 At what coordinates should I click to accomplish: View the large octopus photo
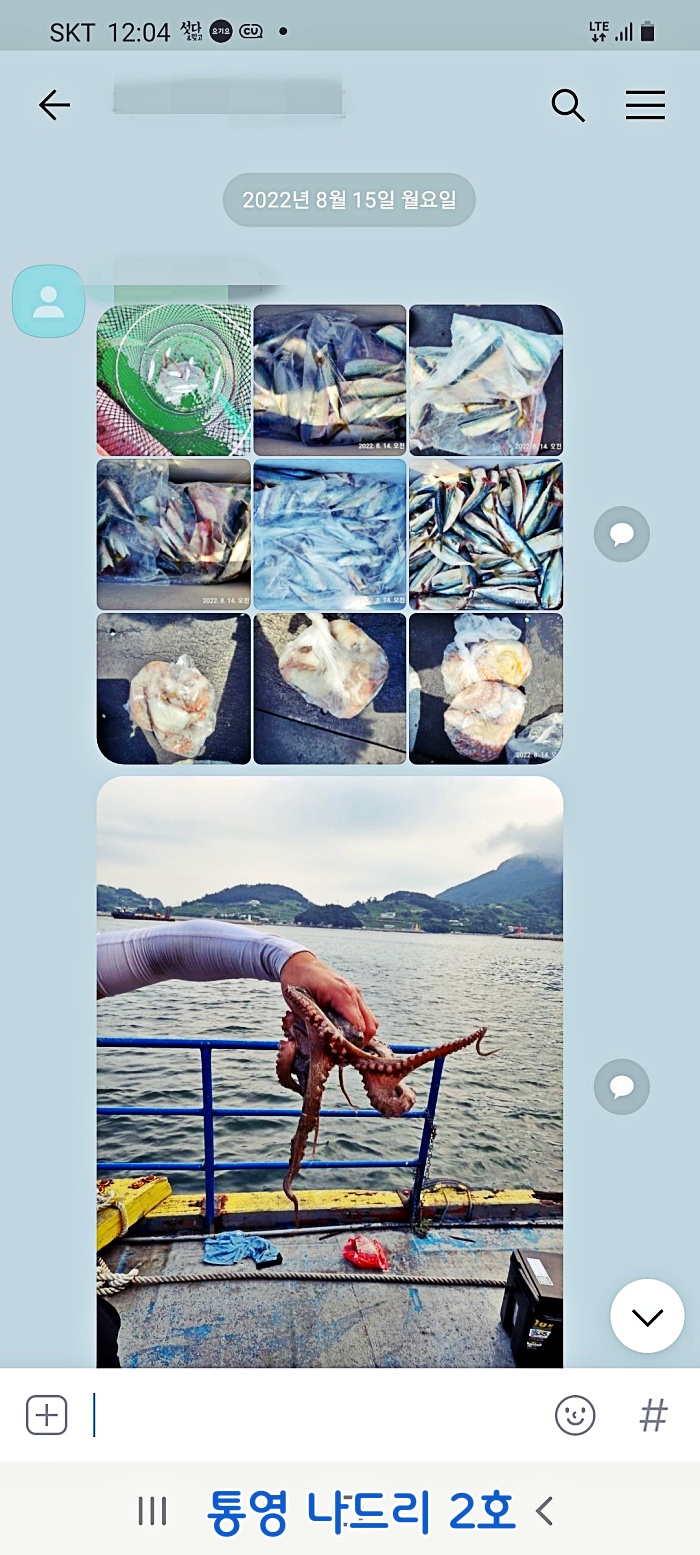pos(330,1070)
